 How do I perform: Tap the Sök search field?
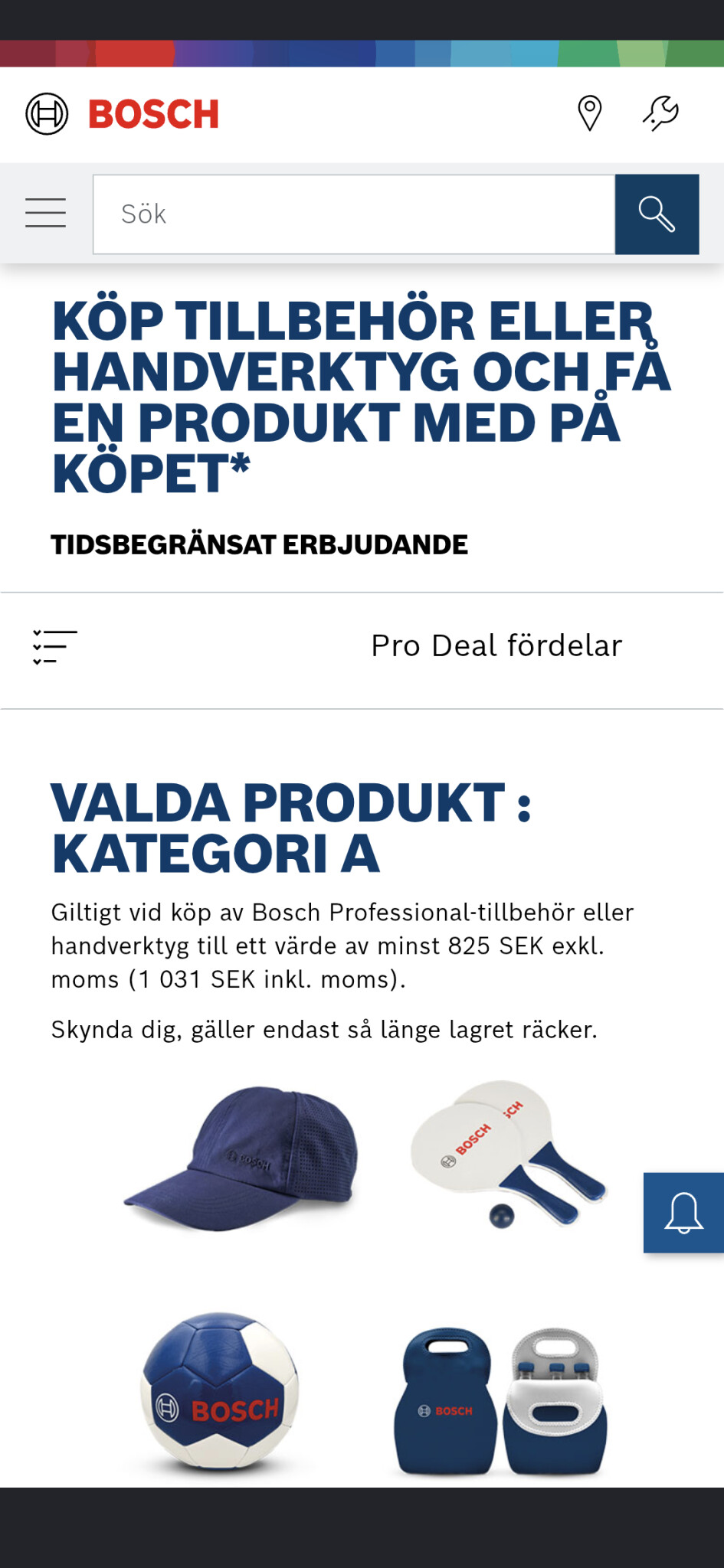point(354,214)
